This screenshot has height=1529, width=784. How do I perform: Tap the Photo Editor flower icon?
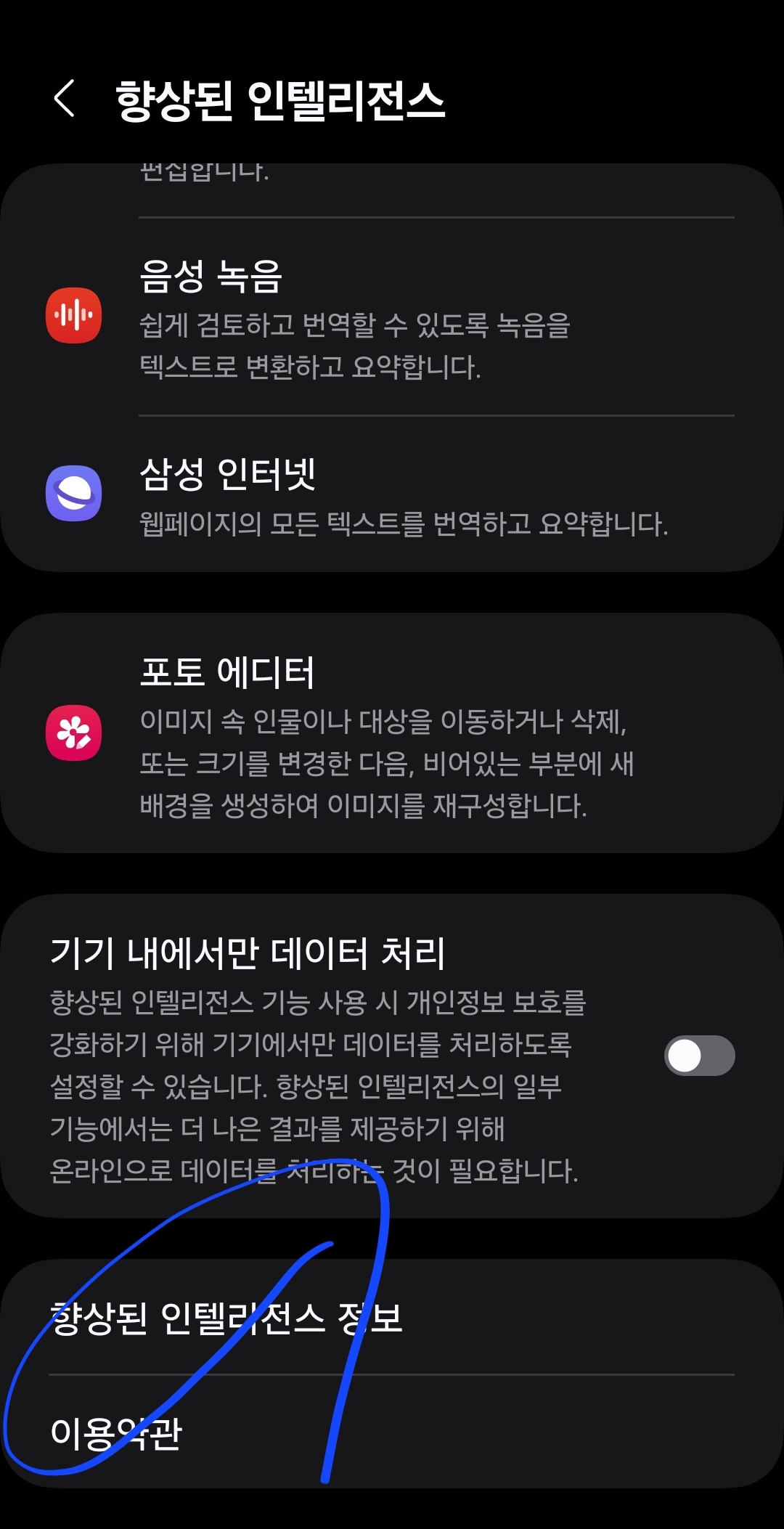pos(73,733)
